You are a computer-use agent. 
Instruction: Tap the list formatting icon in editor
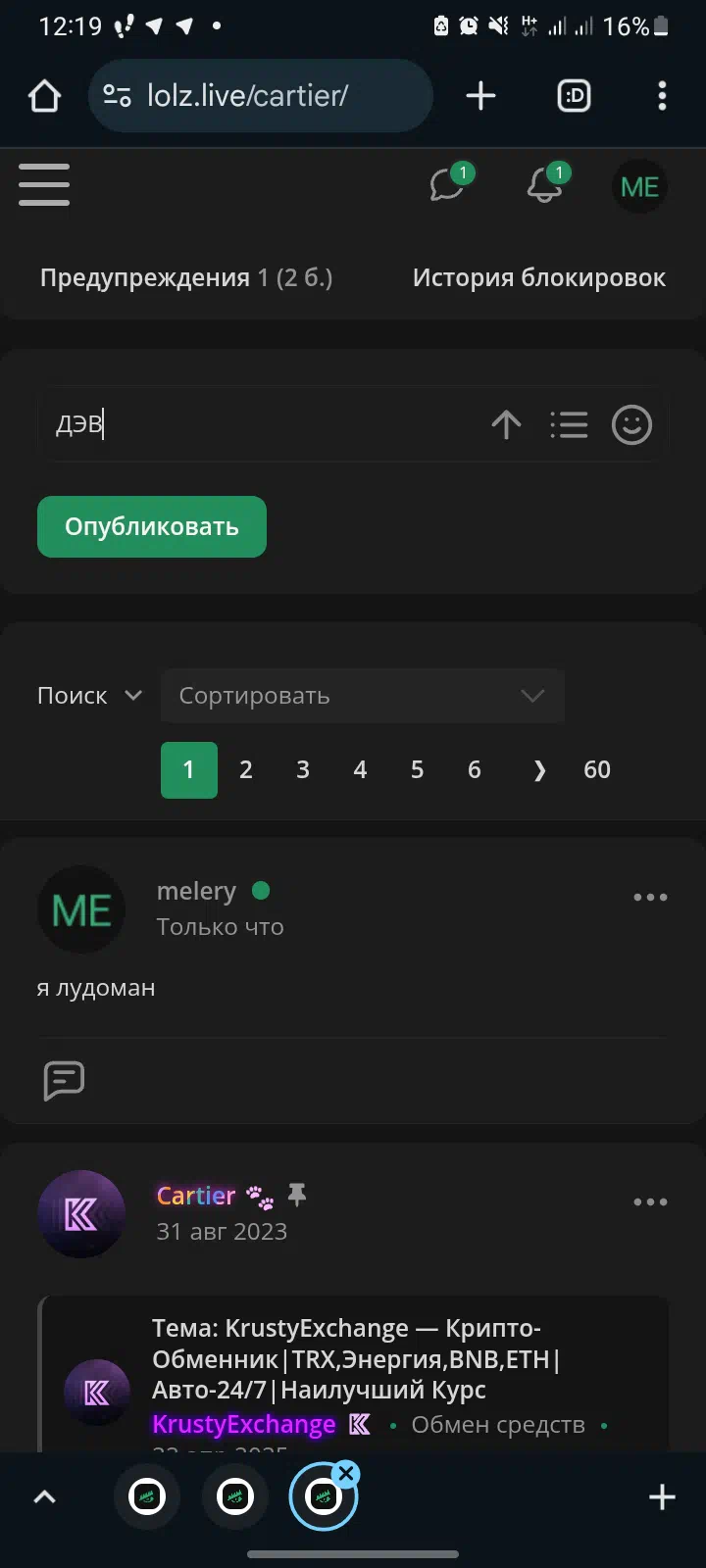click(569, 424)
